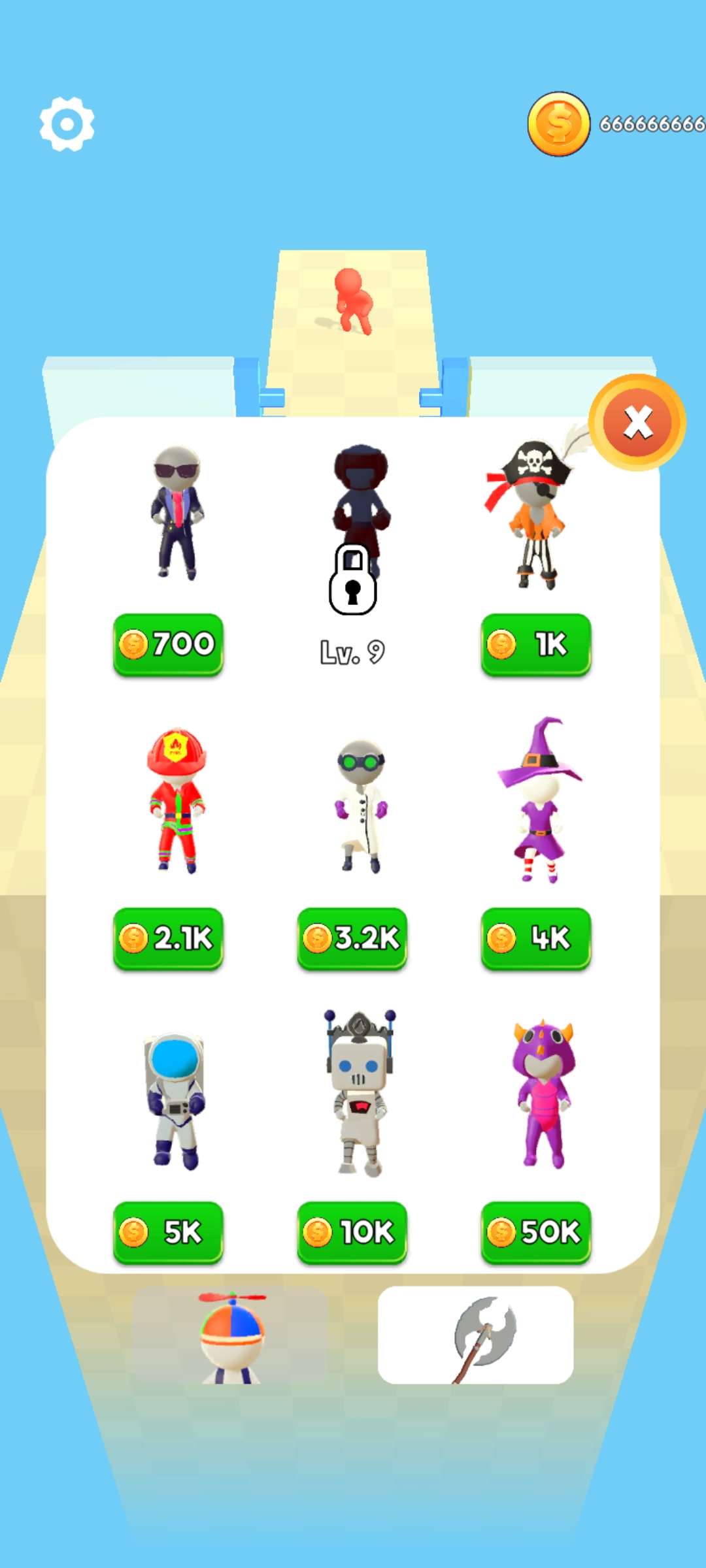Buy the astronaut skin for 5K
The image size is (706, 1568).
(168, 1232)
